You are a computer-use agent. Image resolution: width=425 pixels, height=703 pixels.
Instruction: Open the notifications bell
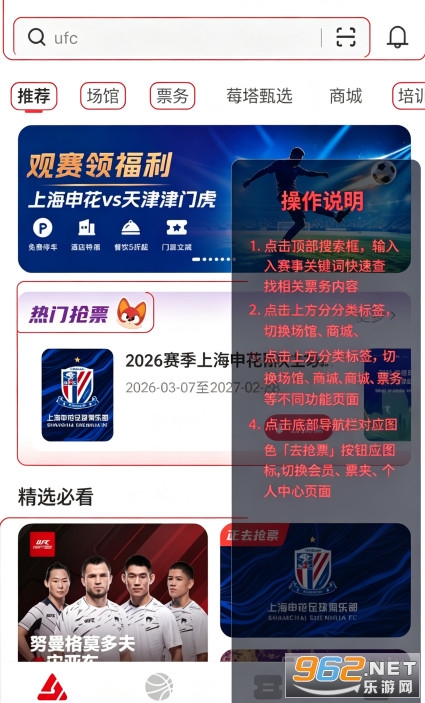point(397,37)
